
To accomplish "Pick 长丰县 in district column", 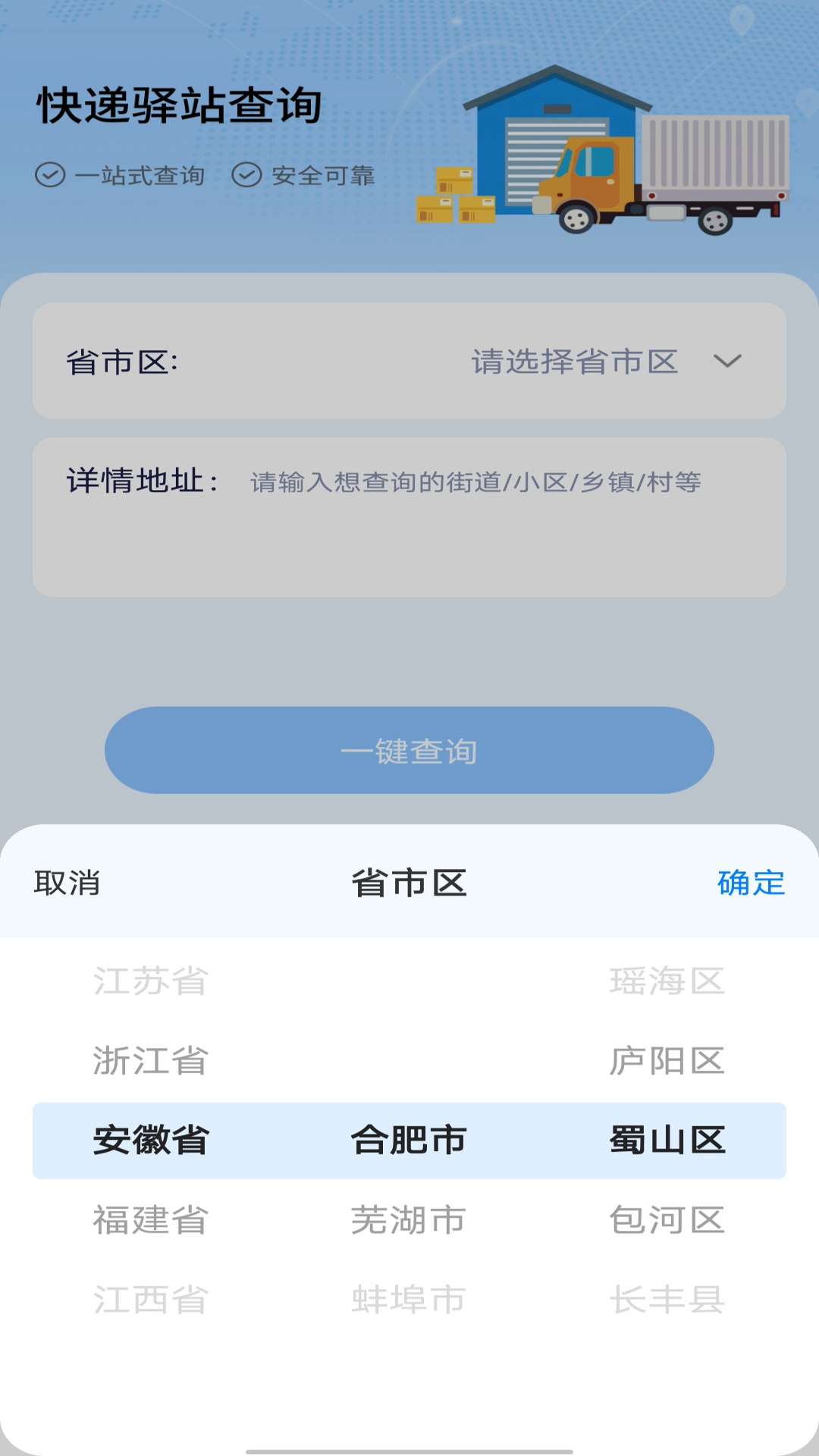I will [667, 1300].
